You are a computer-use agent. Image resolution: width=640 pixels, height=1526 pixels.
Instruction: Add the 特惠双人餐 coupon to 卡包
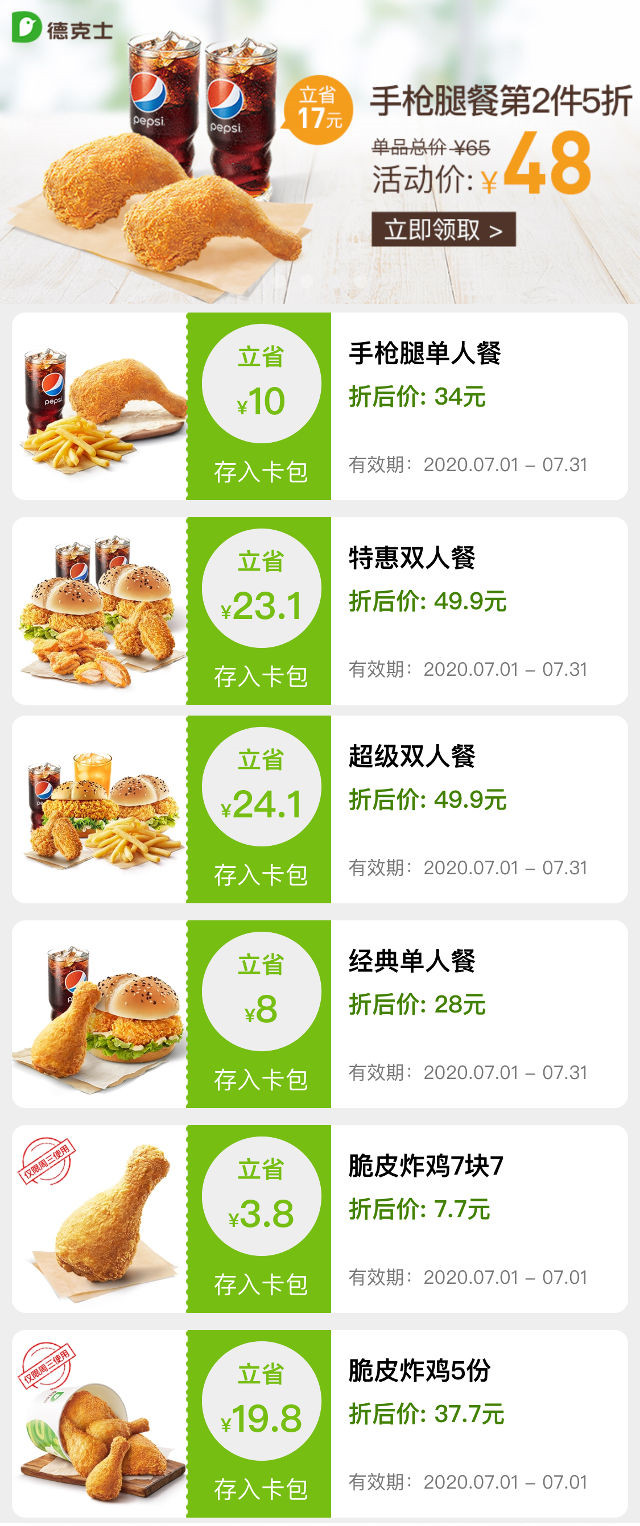(261, 677)
